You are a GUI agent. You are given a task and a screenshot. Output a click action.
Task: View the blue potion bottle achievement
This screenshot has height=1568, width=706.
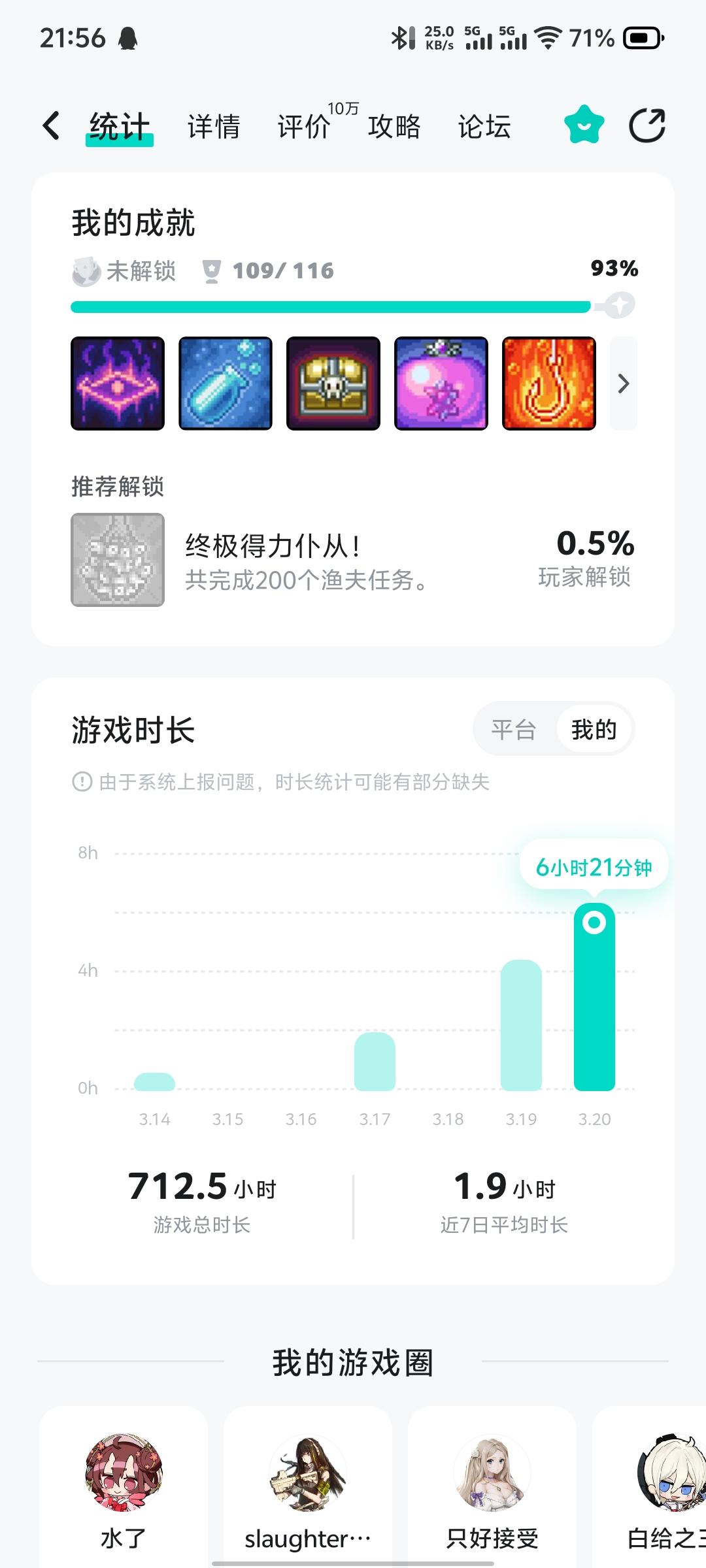226,384
